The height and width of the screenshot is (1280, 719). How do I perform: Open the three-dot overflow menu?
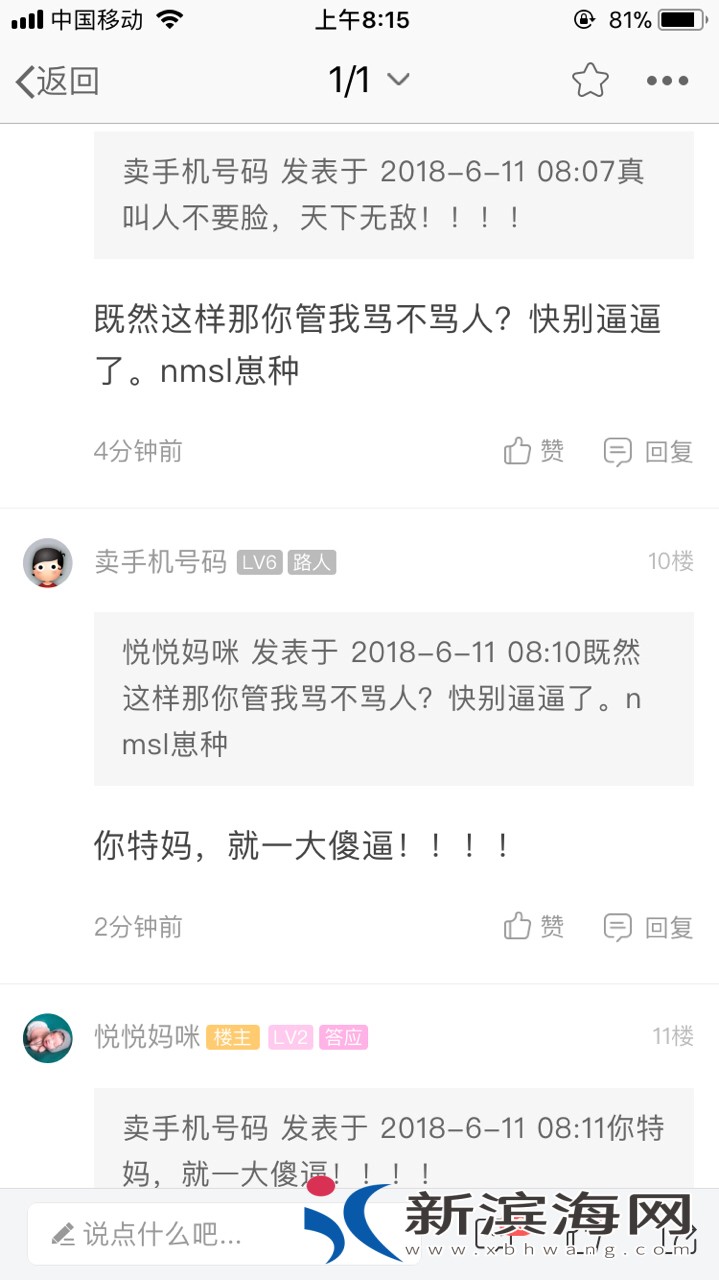pyautogui.click(x=667, y=81)
